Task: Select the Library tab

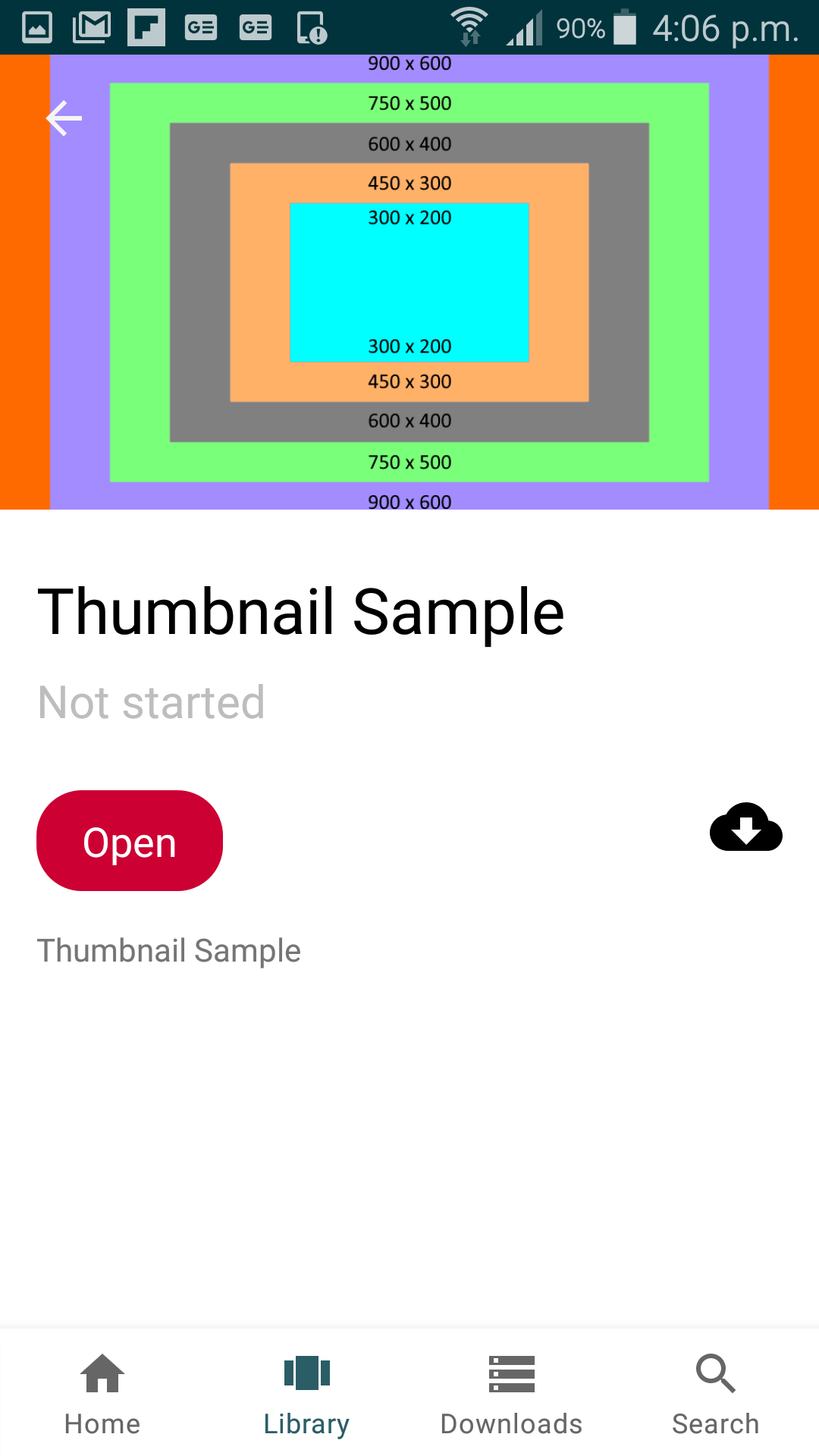Action: pos(307,1394)
